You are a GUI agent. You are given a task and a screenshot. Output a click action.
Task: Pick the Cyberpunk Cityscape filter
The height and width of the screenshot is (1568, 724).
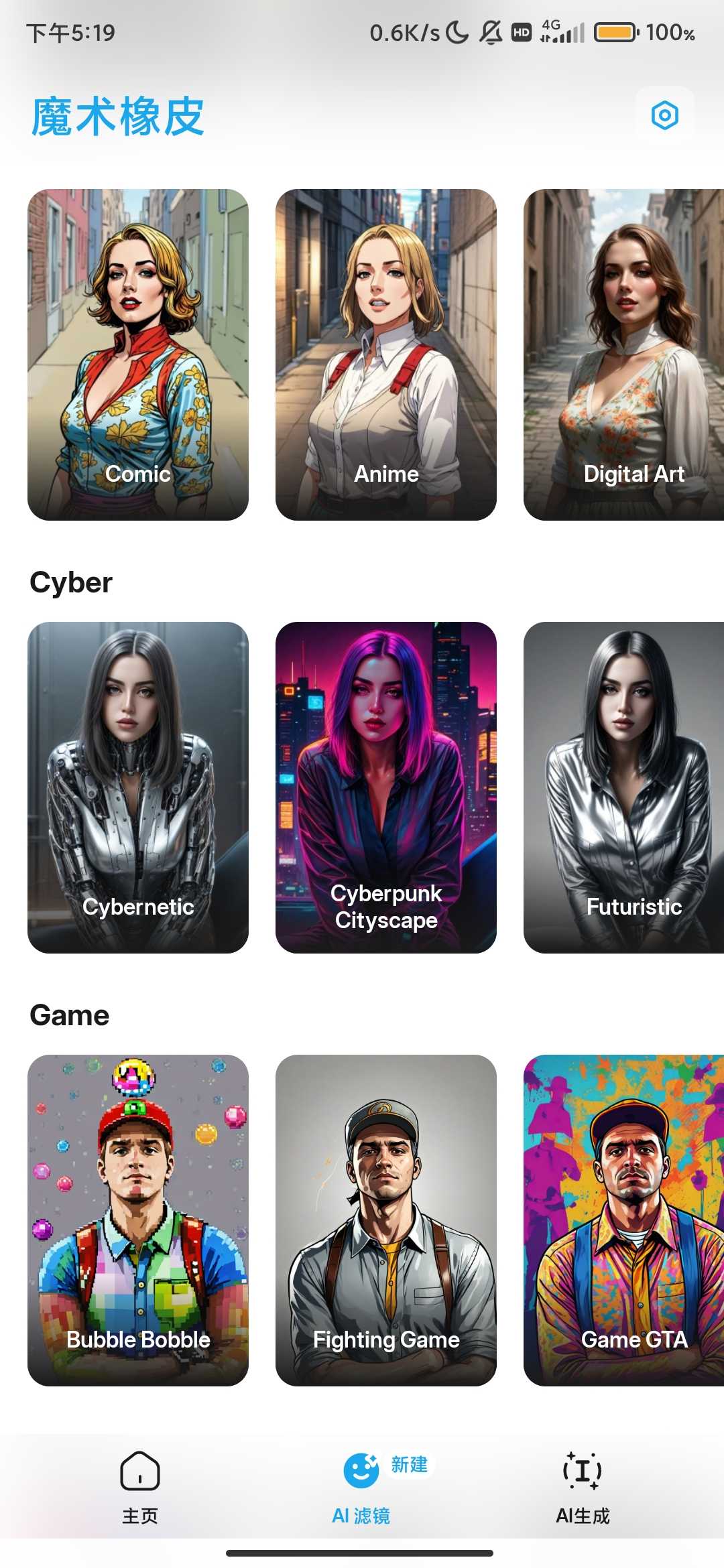click(x=386, y=787)
